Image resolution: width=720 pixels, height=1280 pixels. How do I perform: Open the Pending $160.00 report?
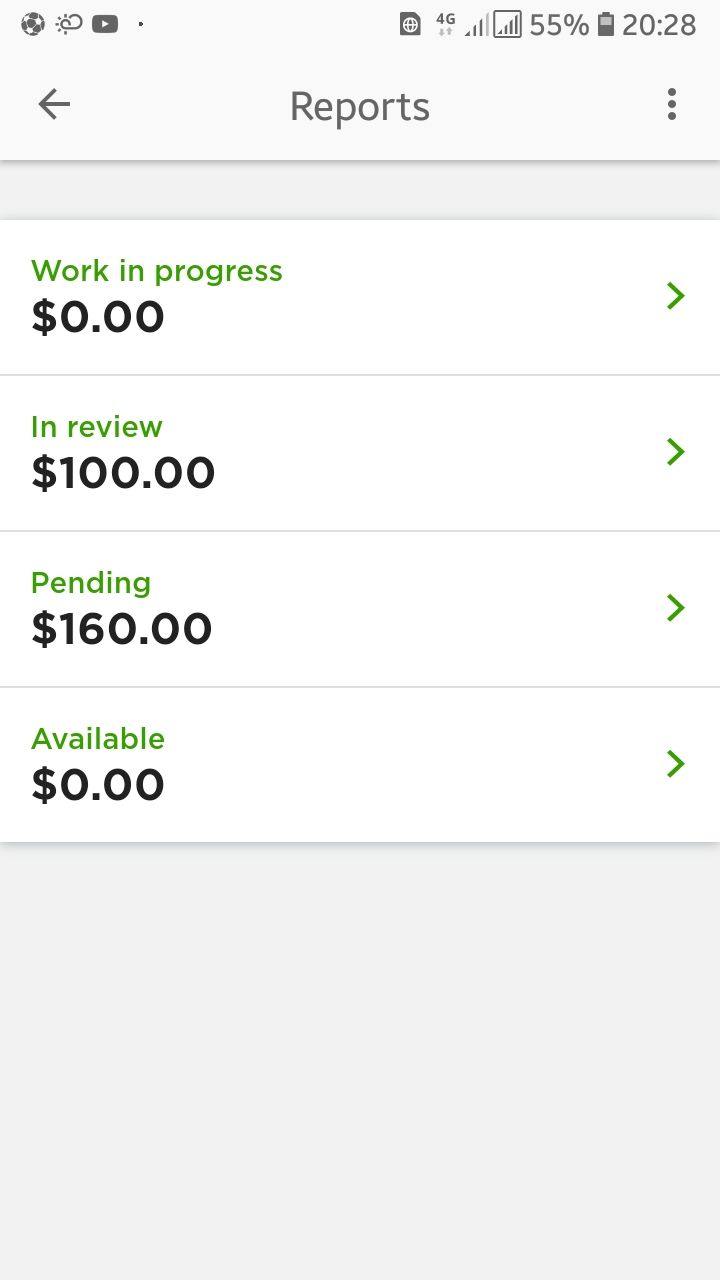tap(360, 609)
